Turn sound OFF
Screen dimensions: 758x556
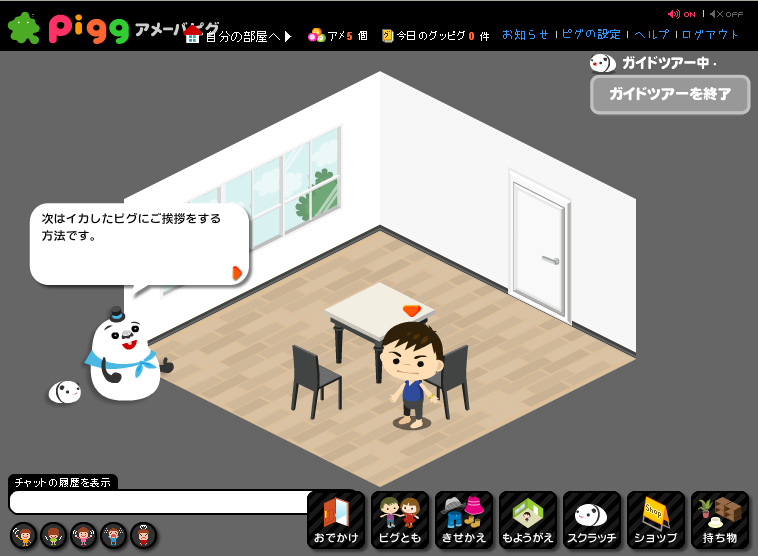(727, 14)
